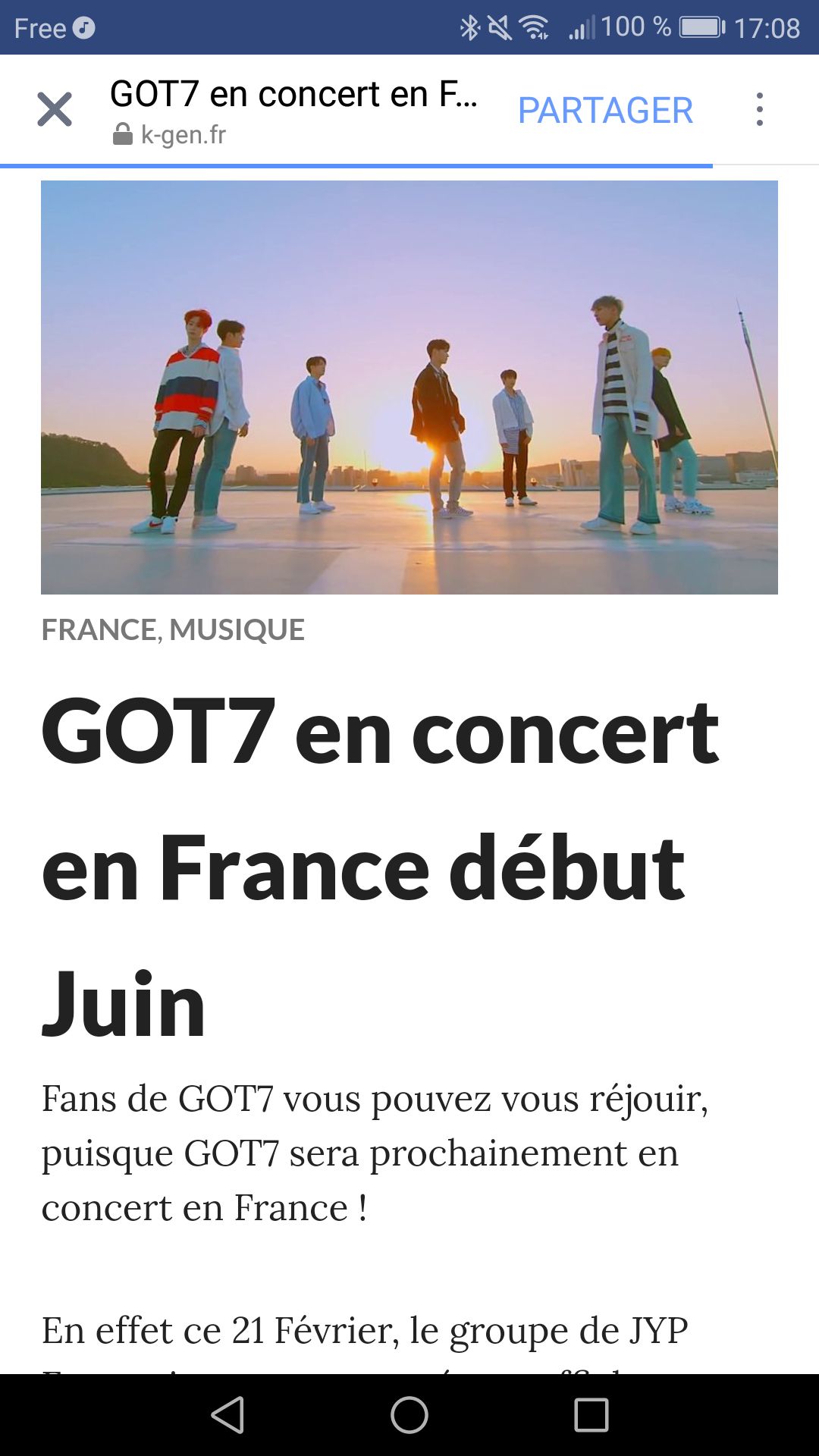Viewport: 819px width, 1456px height.
Task: Open the MUSIQUE category link
Action: pos(237,629)
